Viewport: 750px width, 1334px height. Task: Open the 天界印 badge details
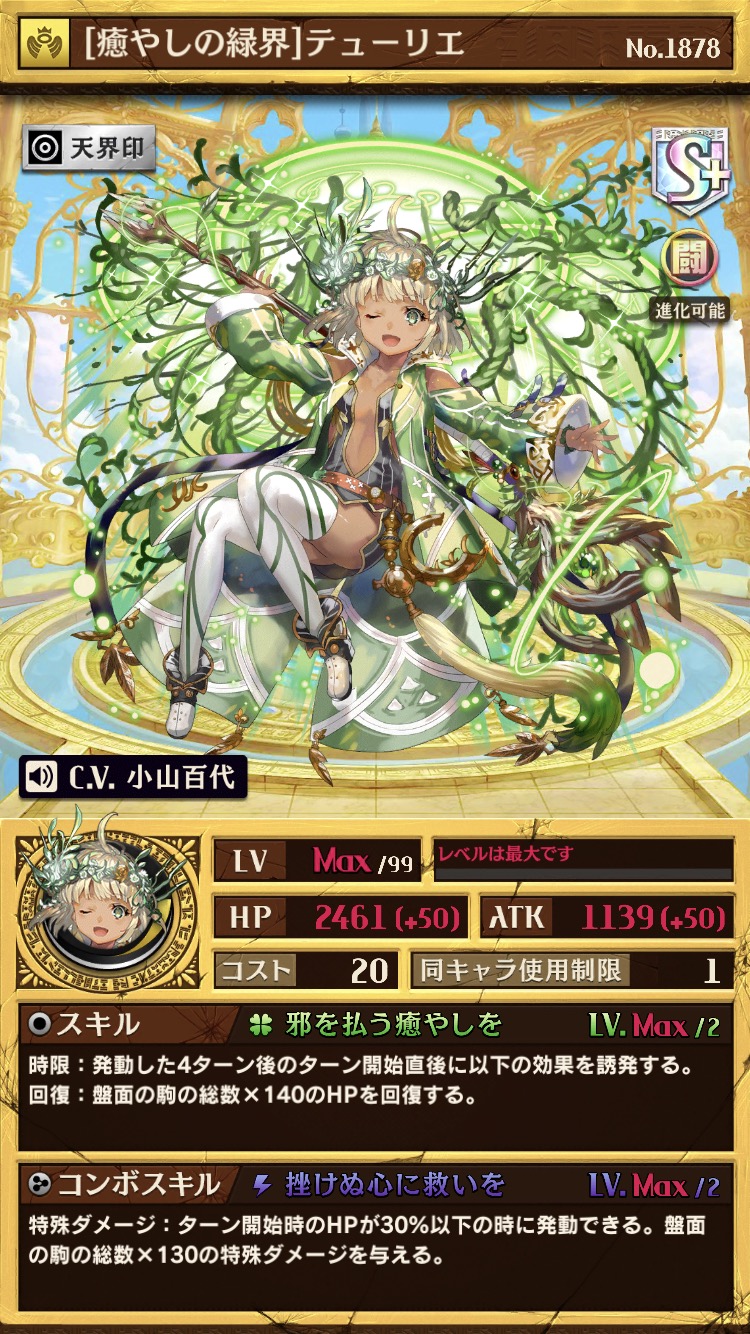click(89, 149)
